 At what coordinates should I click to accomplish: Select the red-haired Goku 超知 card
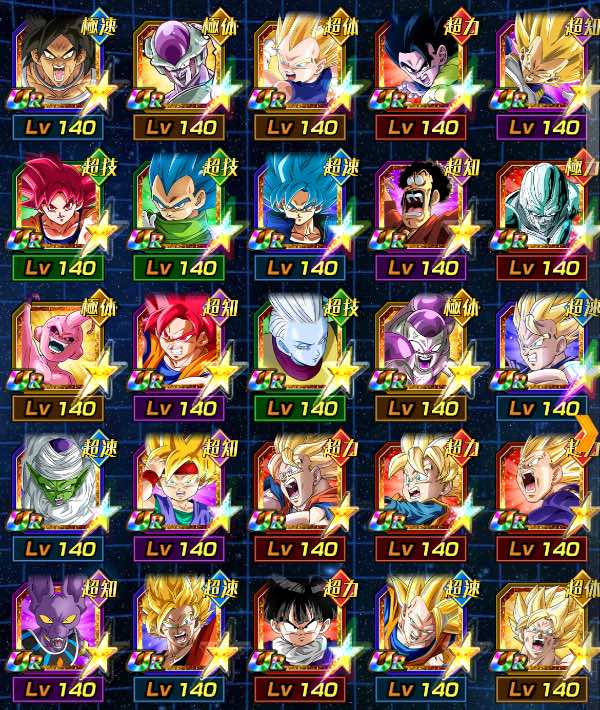182,347
